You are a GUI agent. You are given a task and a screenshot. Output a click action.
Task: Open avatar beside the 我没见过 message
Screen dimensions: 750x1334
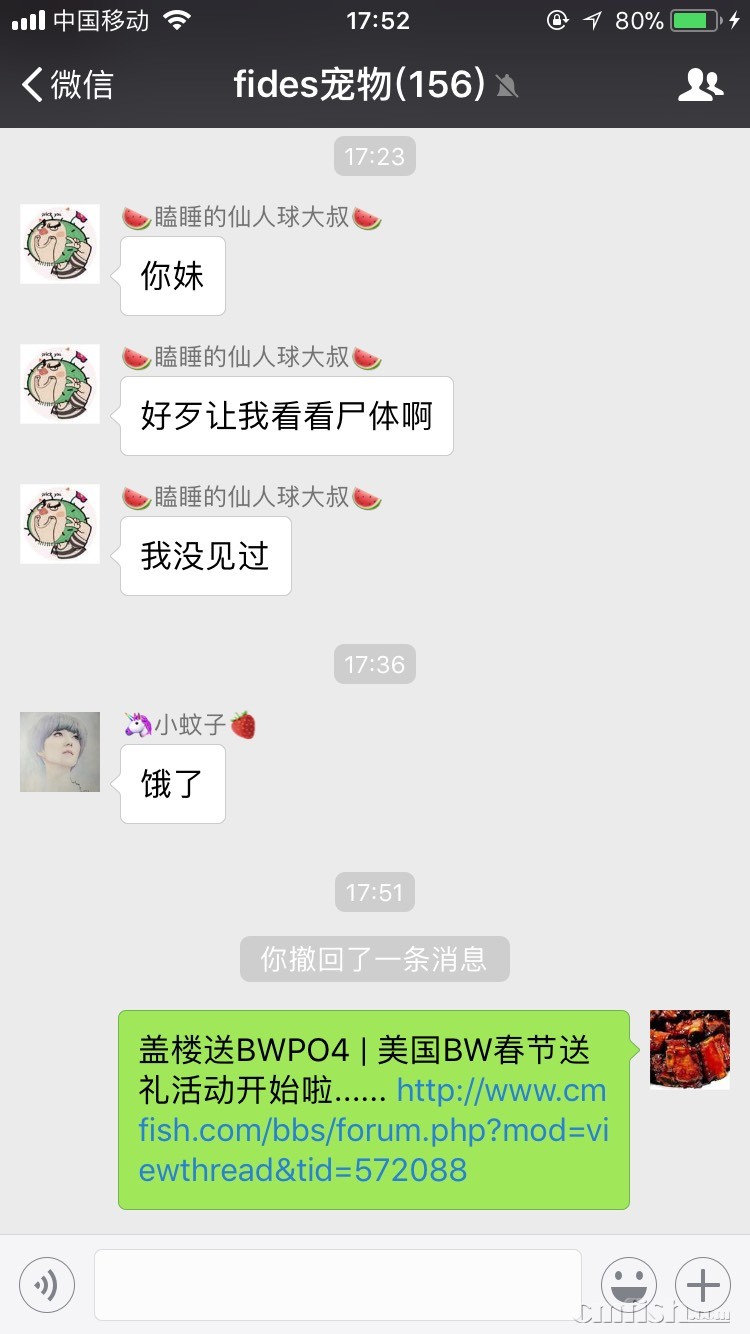click(60, 524)
